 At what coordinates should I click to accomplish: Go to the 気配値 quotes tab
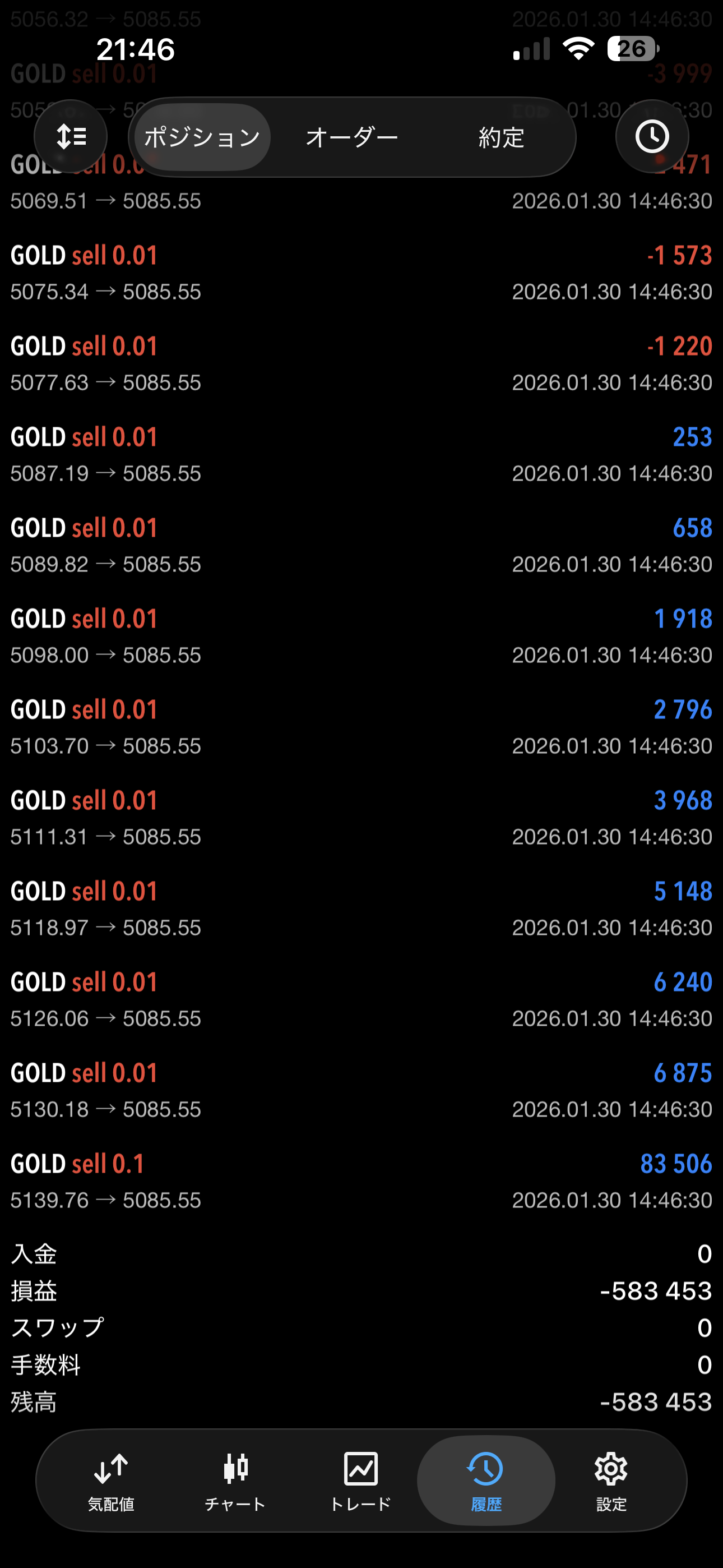click(x=111, y=1481)
